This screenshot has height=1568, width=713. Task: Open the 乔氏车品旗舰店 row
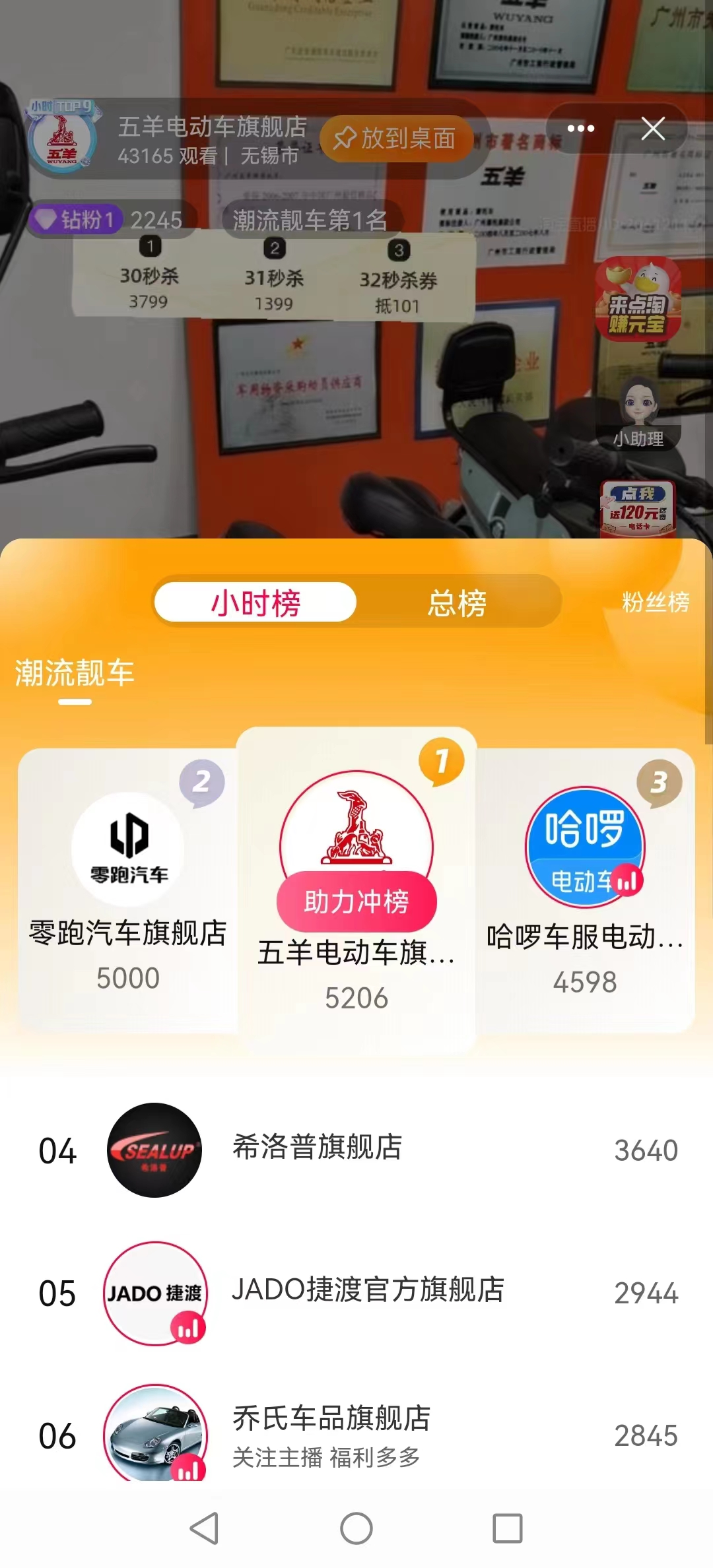[x=356, y=1435]
